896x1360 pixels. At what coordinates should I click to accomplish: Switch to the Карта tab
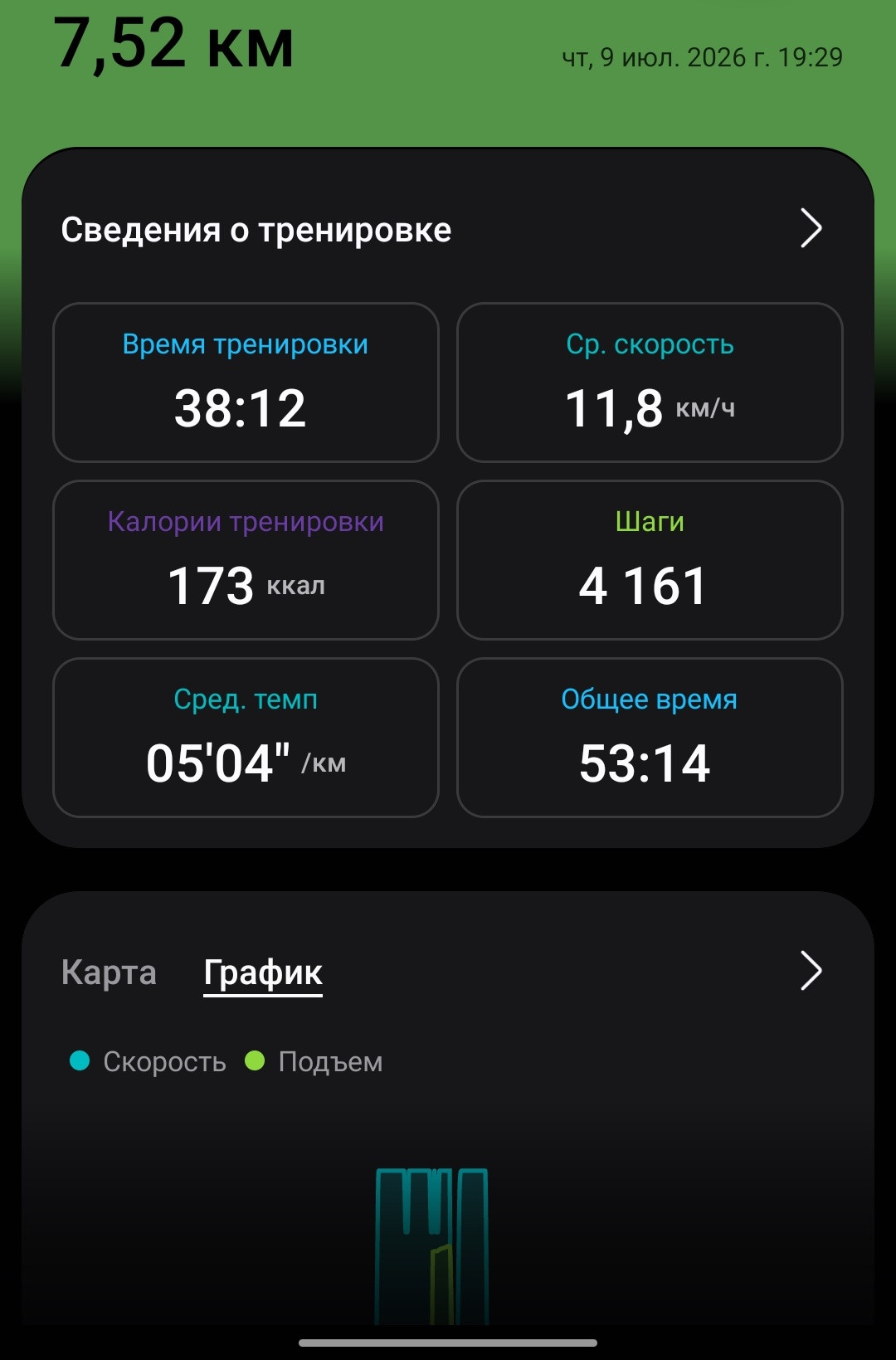pos(109,972)
